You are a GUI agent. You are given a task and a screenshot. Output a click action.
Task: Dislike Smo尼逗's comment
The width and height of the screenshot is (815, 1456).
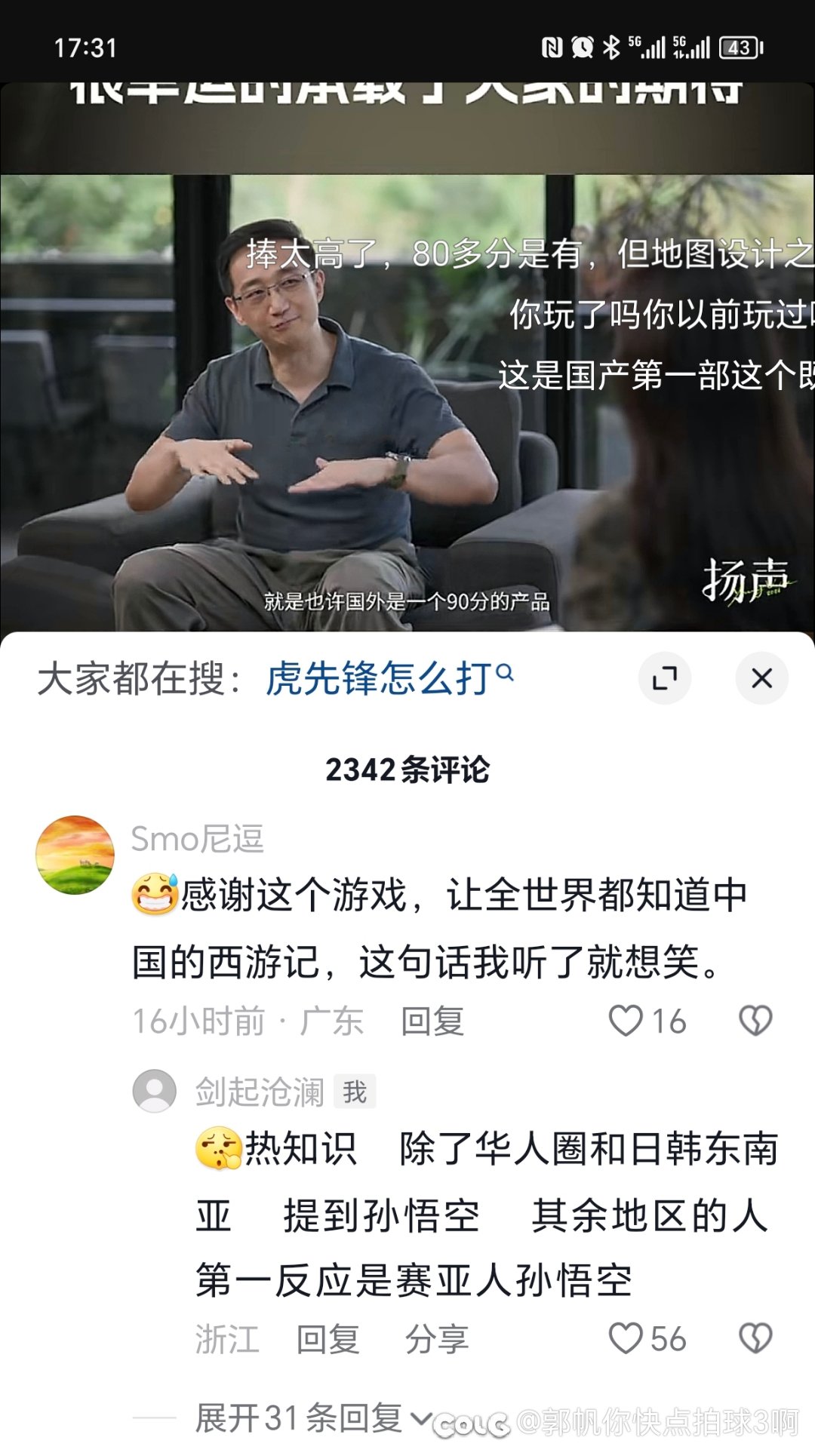click(x=755, y=1021)
